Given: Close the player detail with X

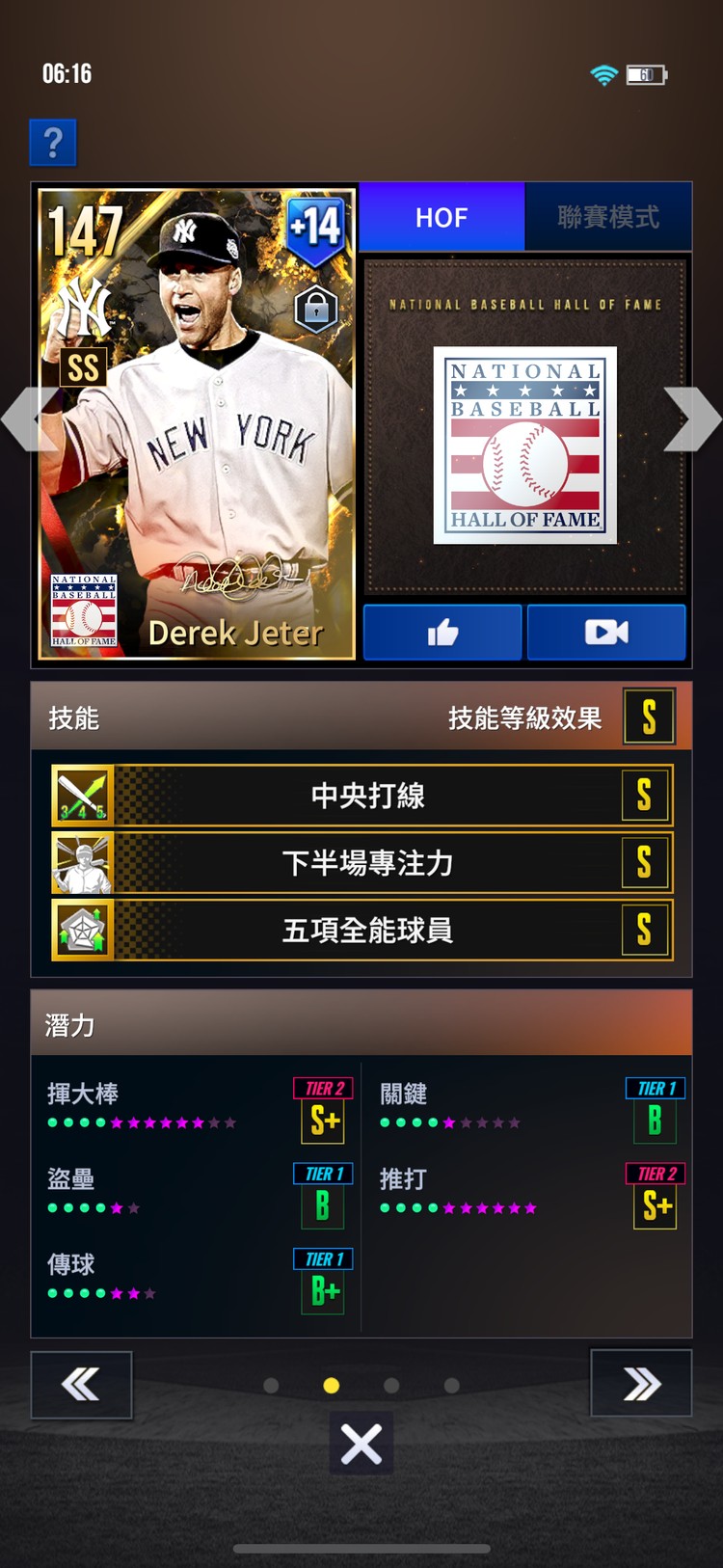Looking at the screenshot, I should [361, 1444].
